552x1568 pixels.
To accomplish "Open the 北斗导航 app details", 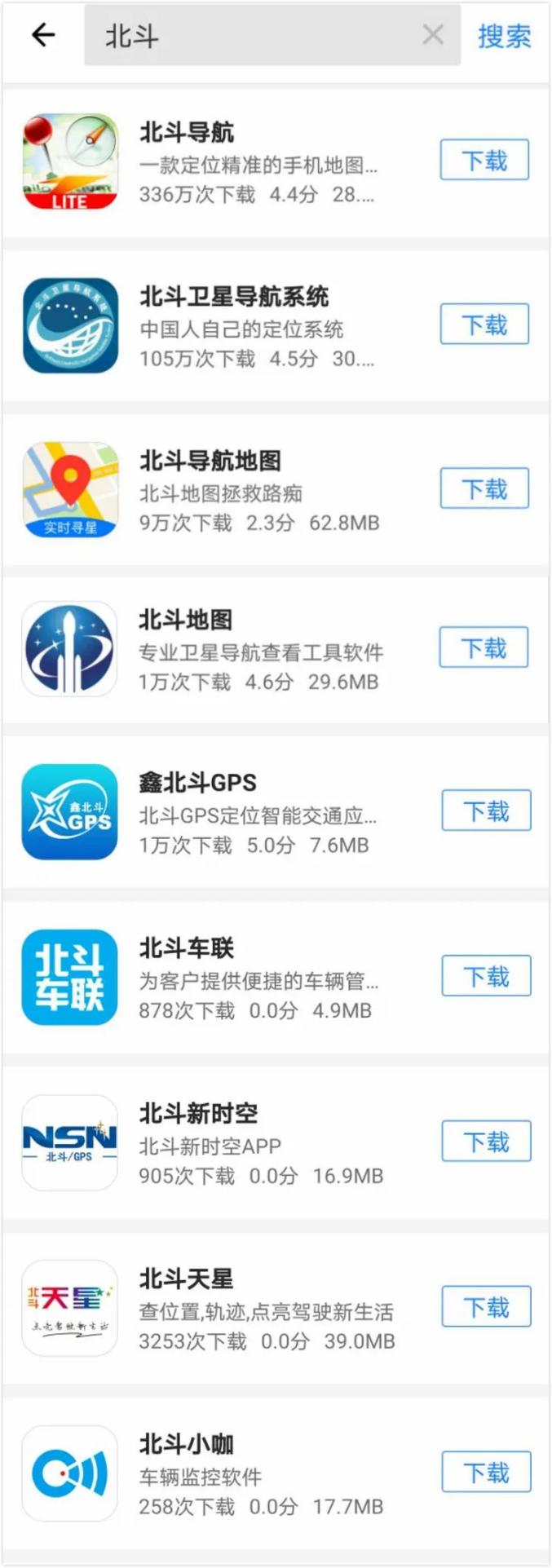I will tap(187, 132).
